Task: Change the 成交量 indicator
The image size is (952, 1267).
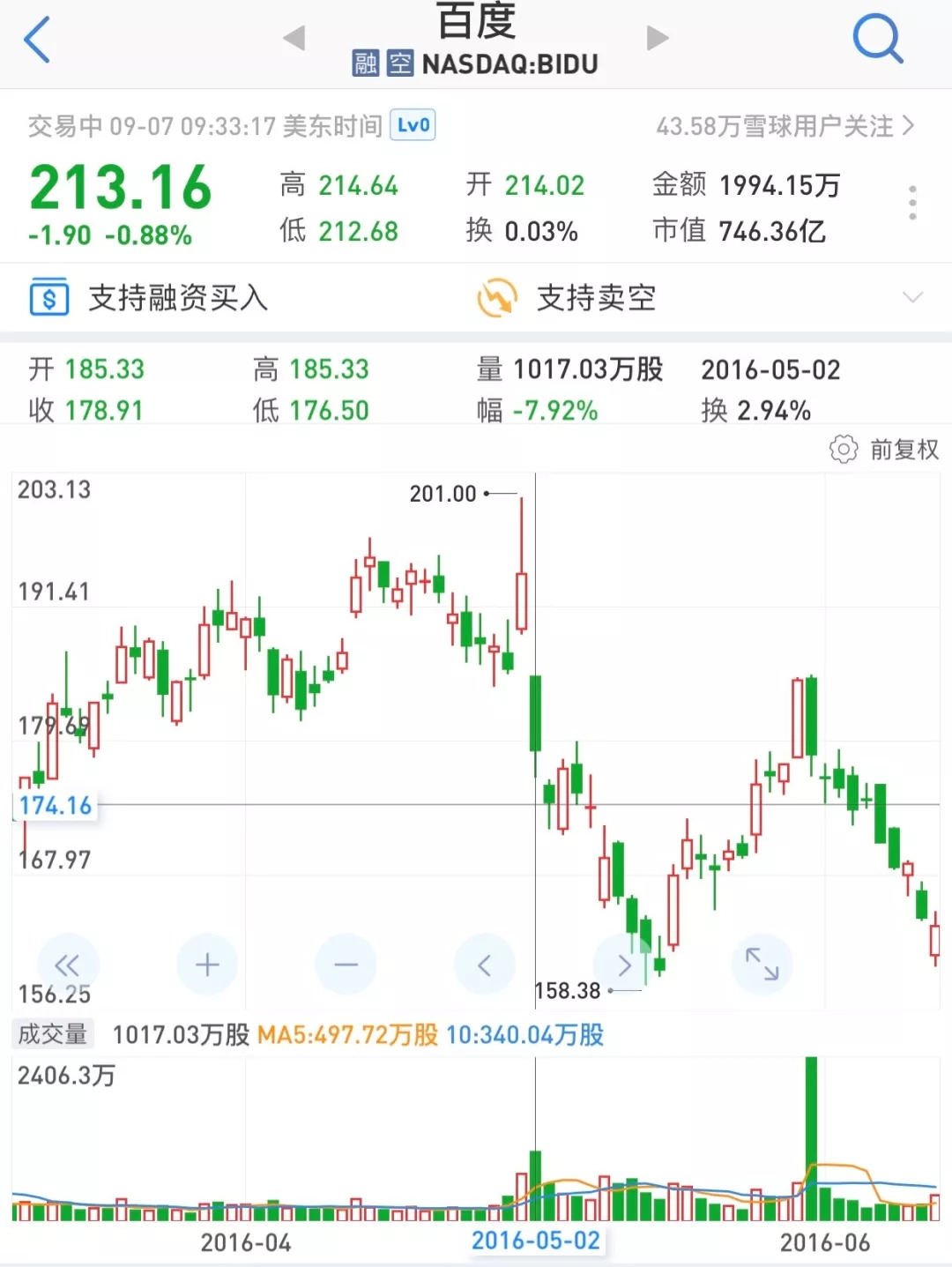Action: coord(53,1034)
